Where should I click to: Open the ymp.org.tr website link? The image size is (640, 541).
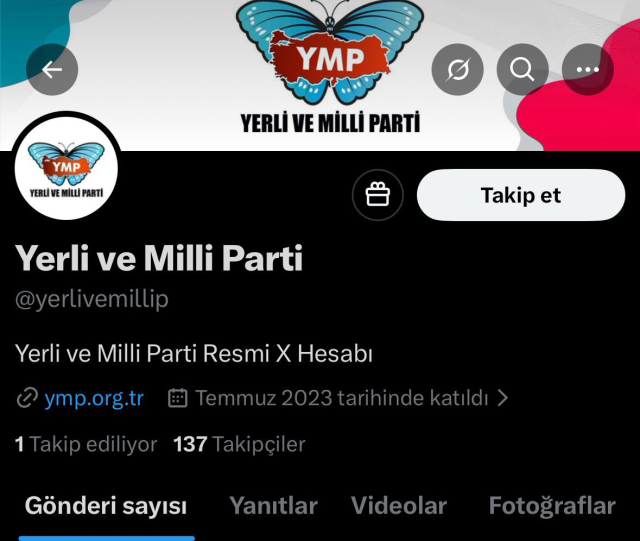click(x=93, y=398)
